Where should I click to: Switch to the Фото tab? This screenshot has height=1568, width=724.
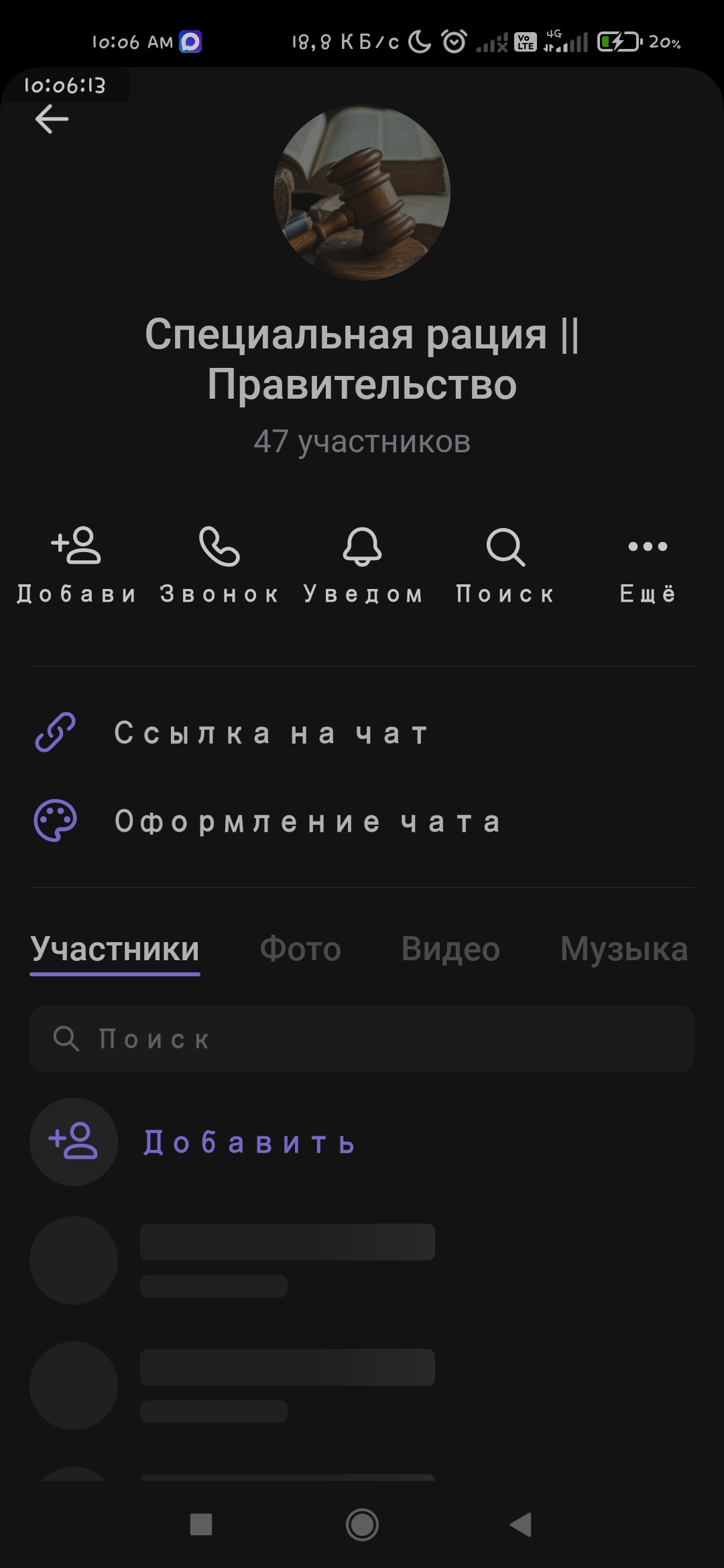point(300,950)
